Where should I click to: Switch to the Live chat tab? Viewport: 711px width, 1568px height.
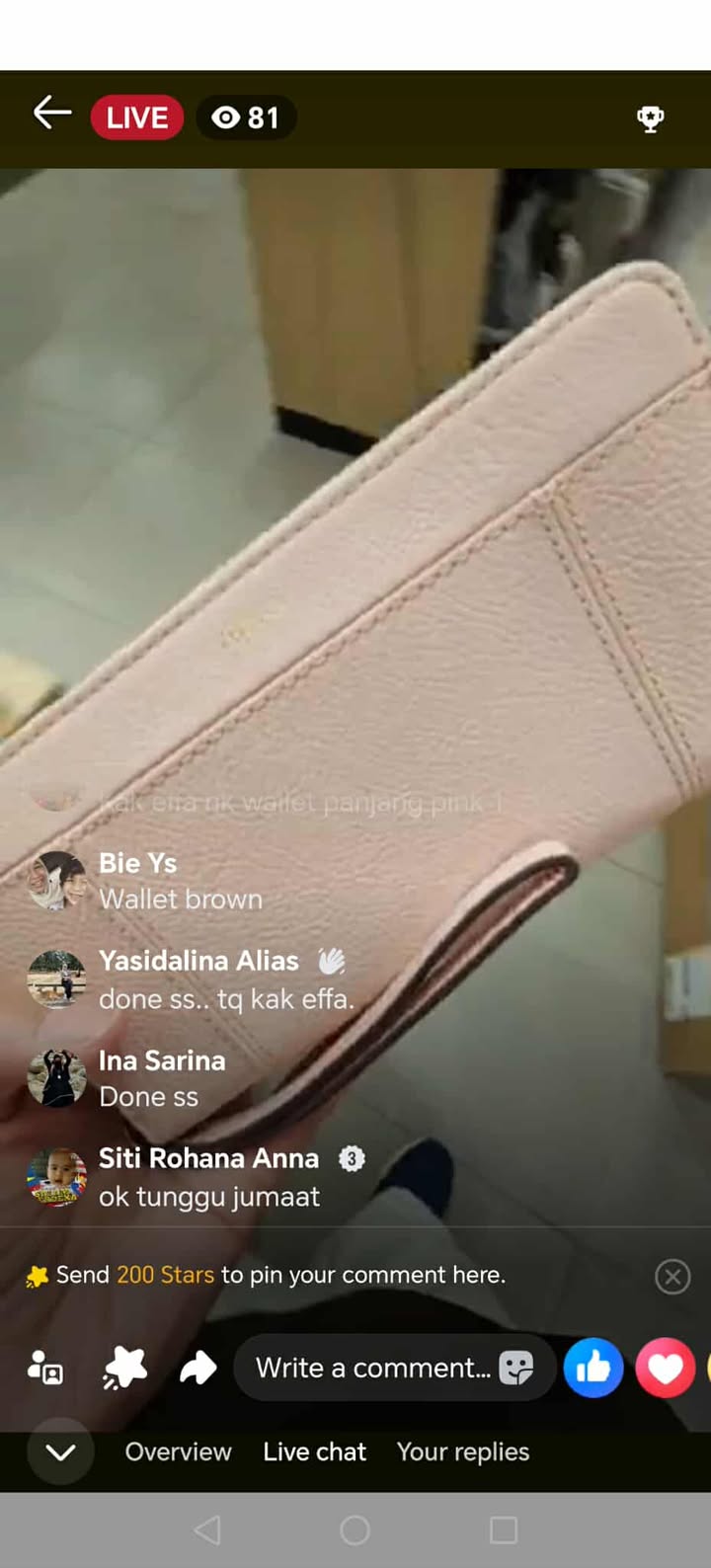314,1451
